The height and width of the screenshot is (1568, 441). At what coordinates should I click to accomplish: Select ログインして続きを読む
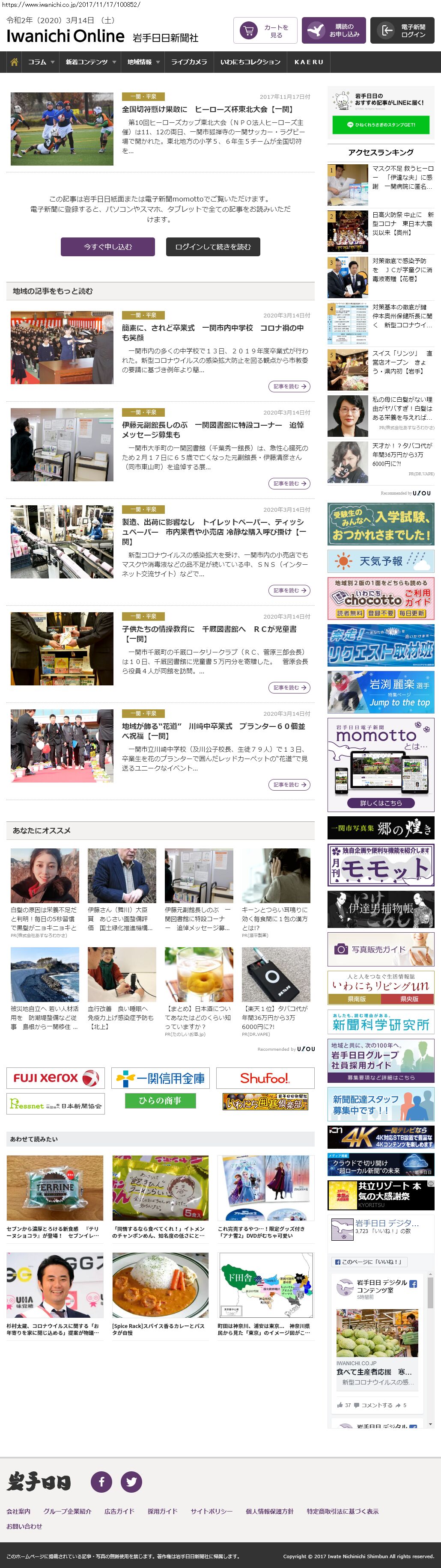213,246
